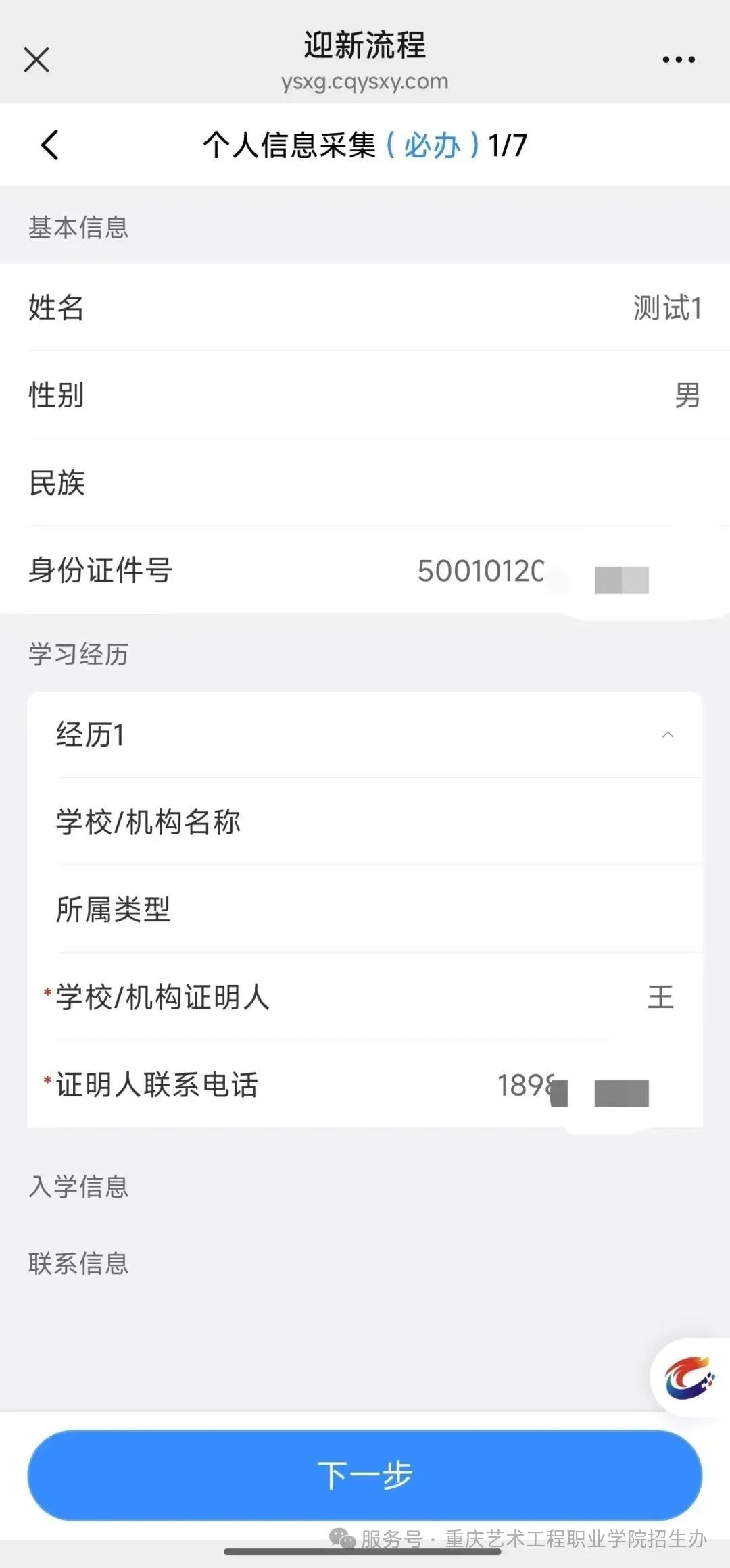Expand the 入学信息 section
The image size is (730, 1568).
pyautogui.click(x=78, y=1186)
